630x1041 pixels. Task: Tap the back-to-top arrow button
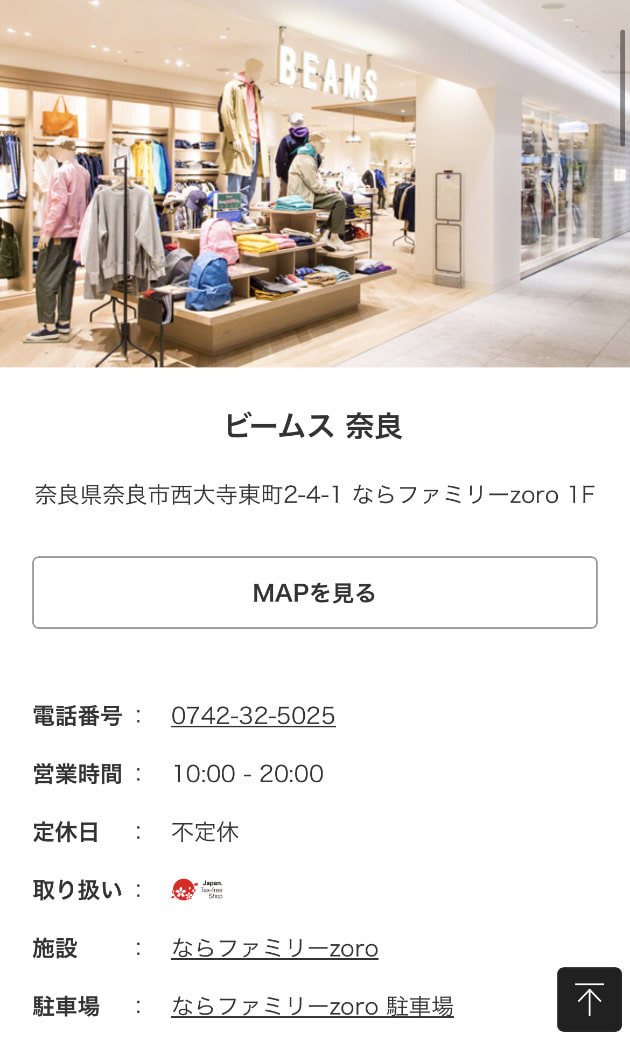(589, 999)
